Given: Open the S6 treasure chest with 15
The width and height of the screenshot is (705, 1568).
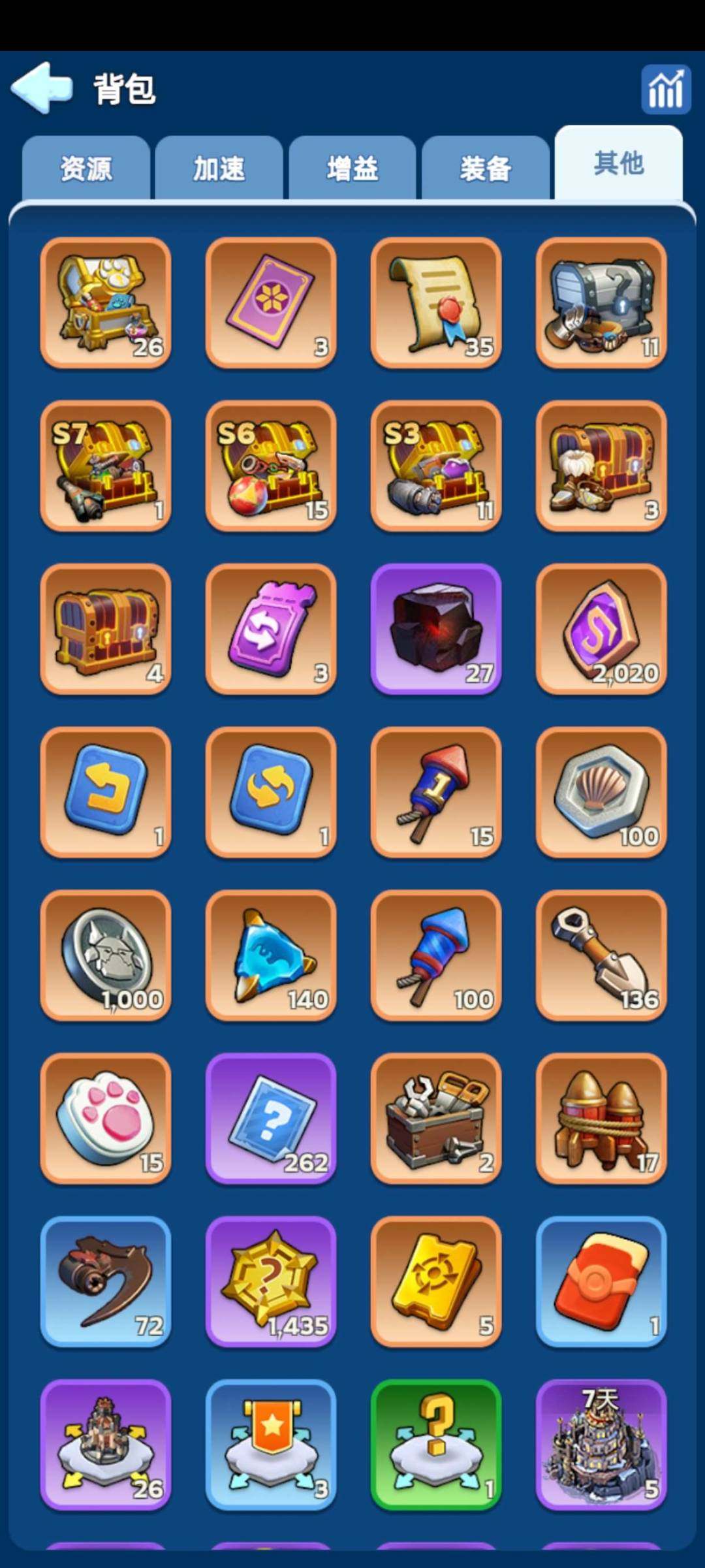Looking at the screenshot, I should 271,466.
